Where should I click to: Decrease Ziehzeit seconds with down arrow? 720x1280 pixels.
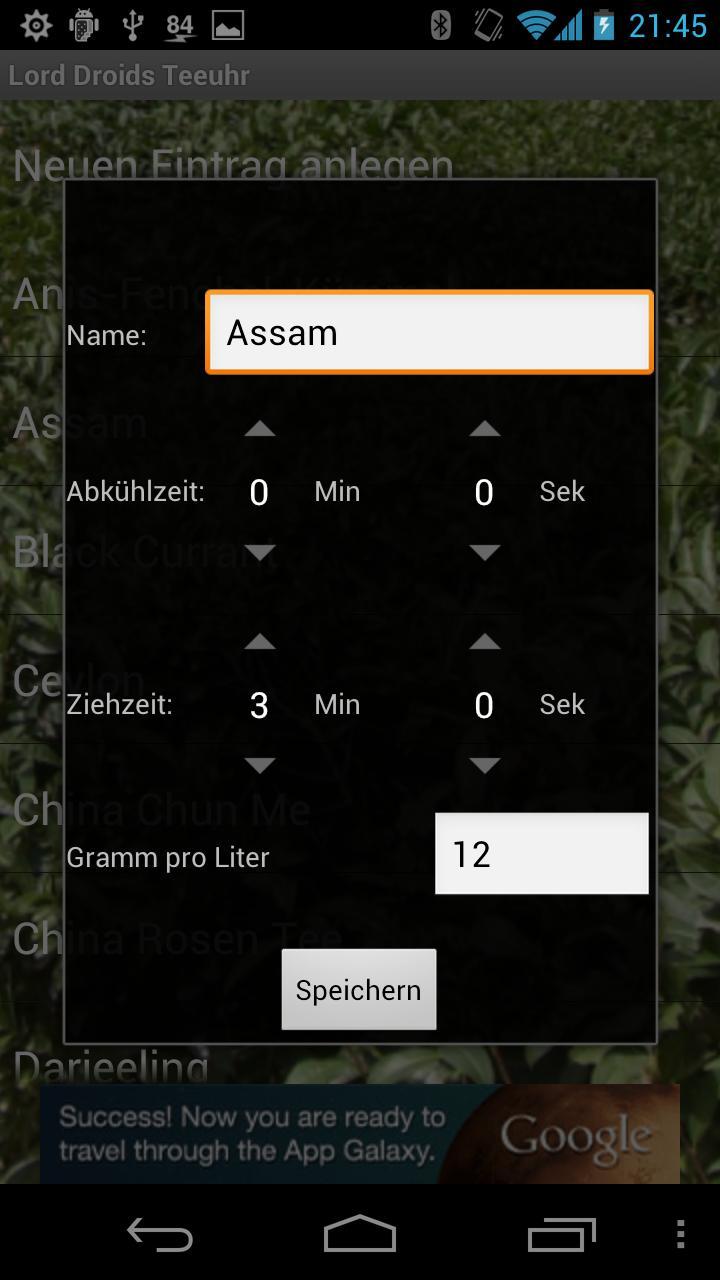485,765
